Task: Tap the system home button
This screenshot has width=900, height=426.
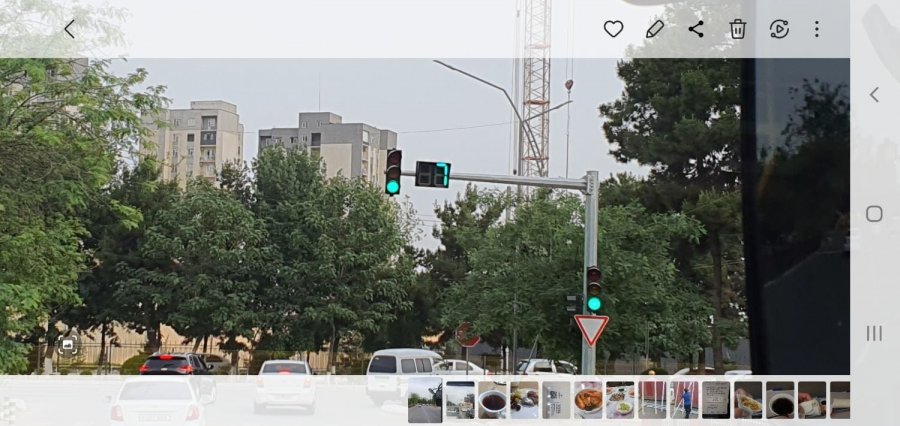Action: point(874,214)
